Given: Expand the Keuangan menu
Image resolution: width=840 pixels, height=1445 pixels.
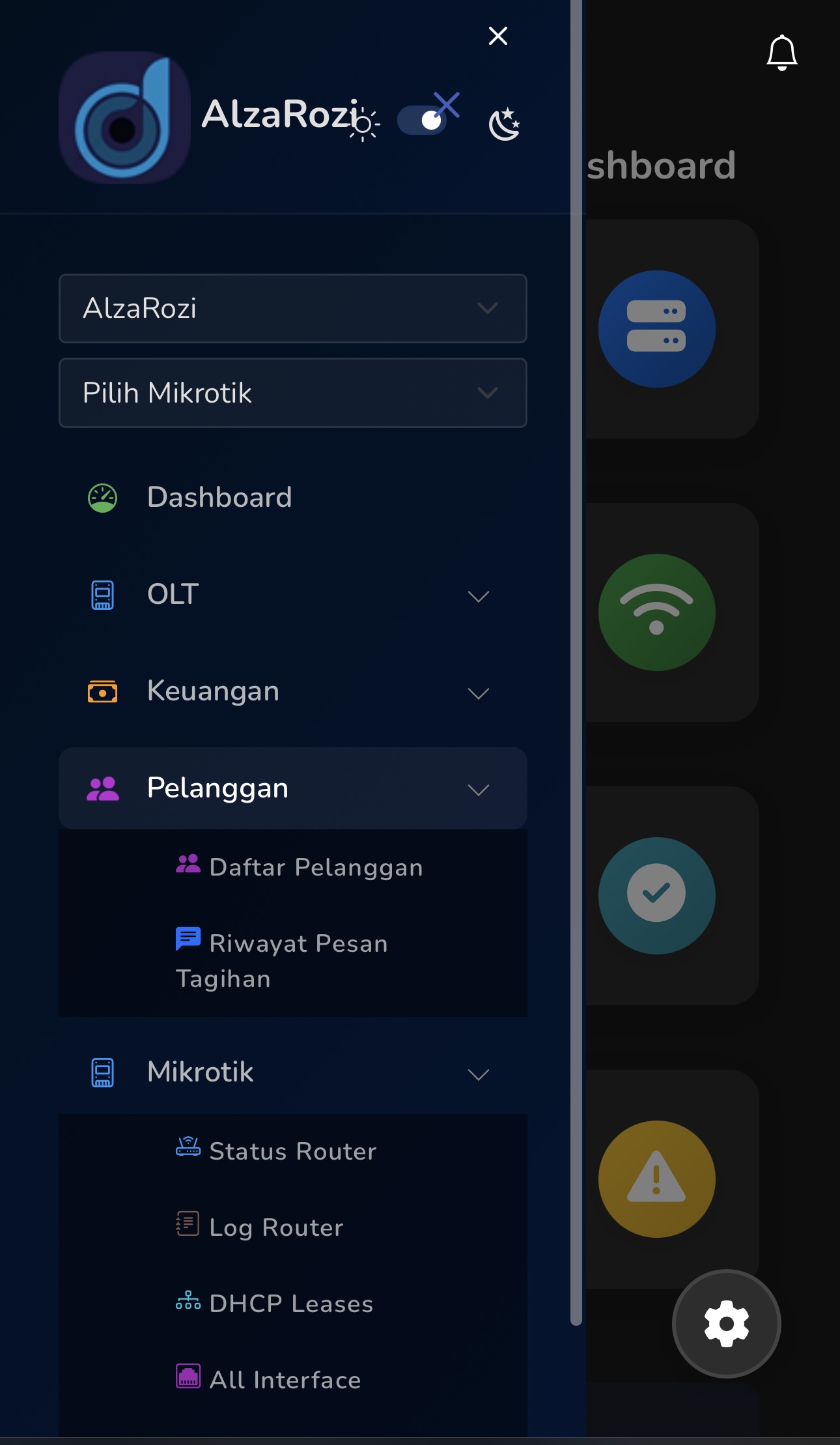Looking at the screenshot, I should point(293,691).
